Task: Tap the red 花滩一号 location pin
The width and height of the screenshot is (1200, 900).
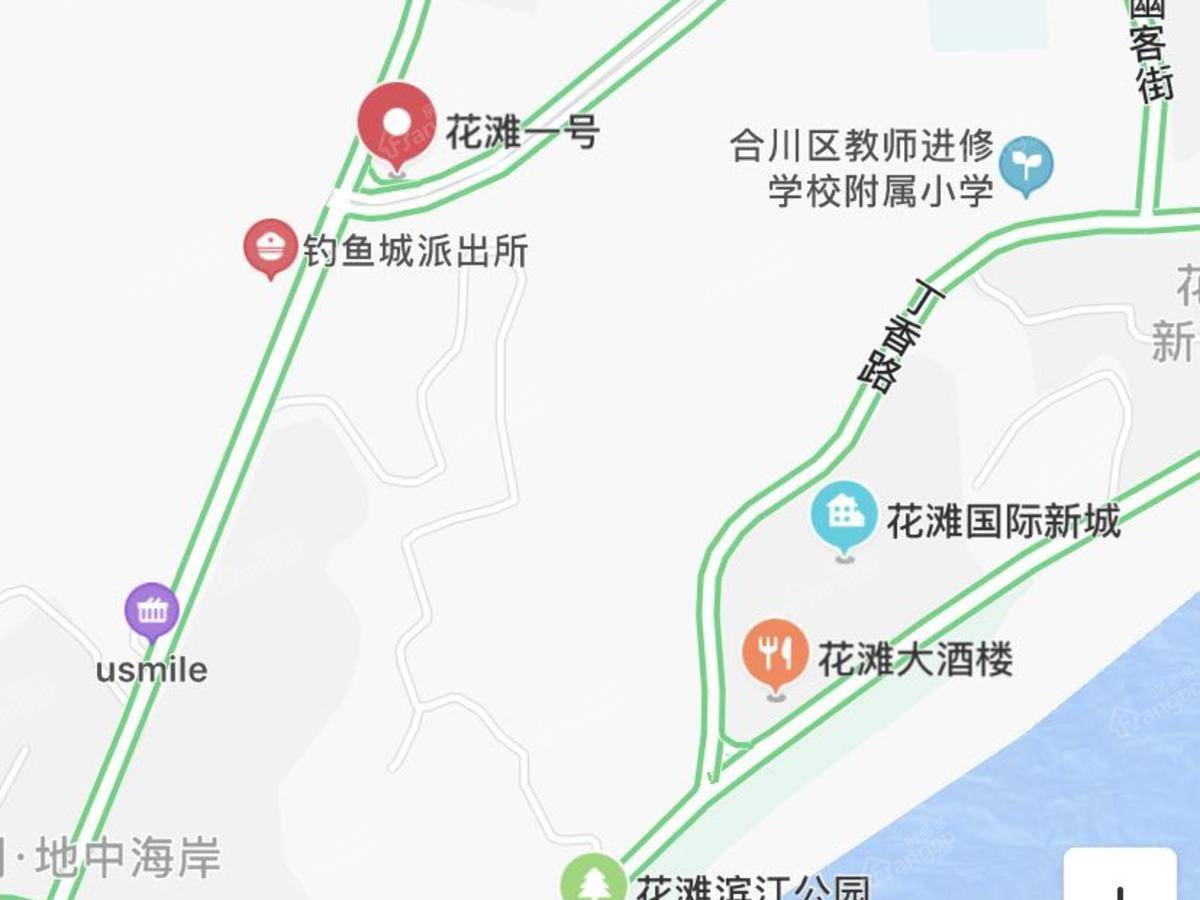Action: click(x=397, y=123)
